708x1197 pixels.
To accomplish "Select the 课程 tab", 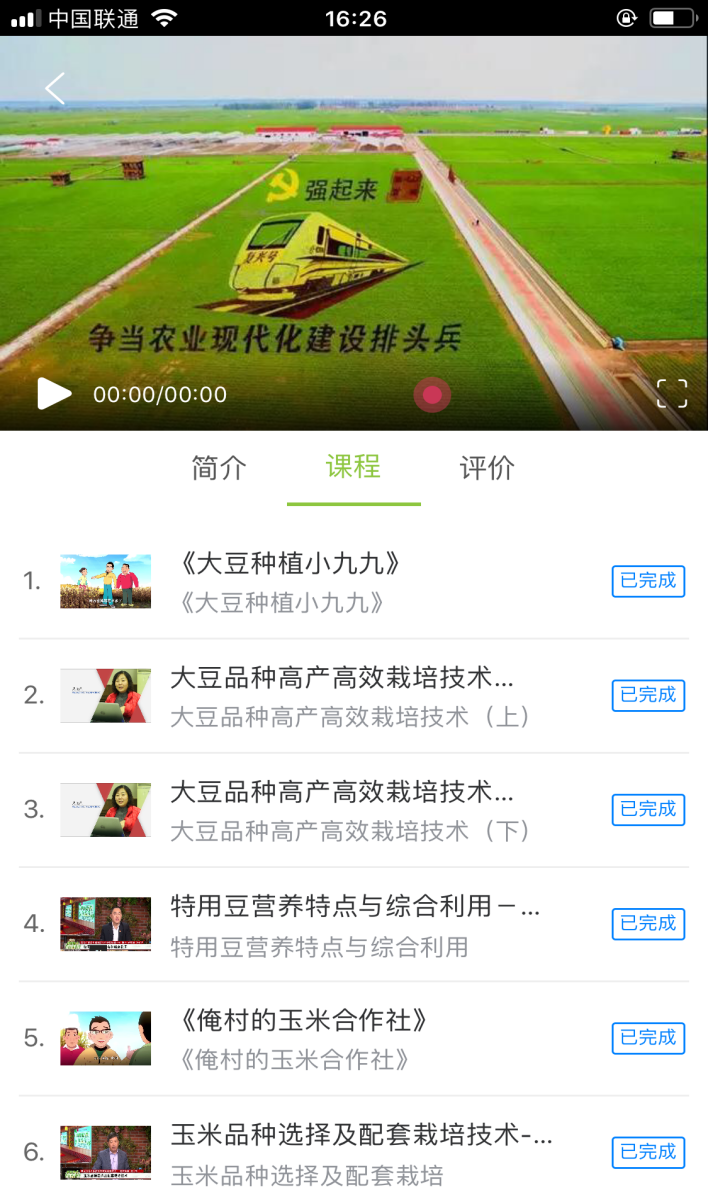I will click(x=353, y=467).
